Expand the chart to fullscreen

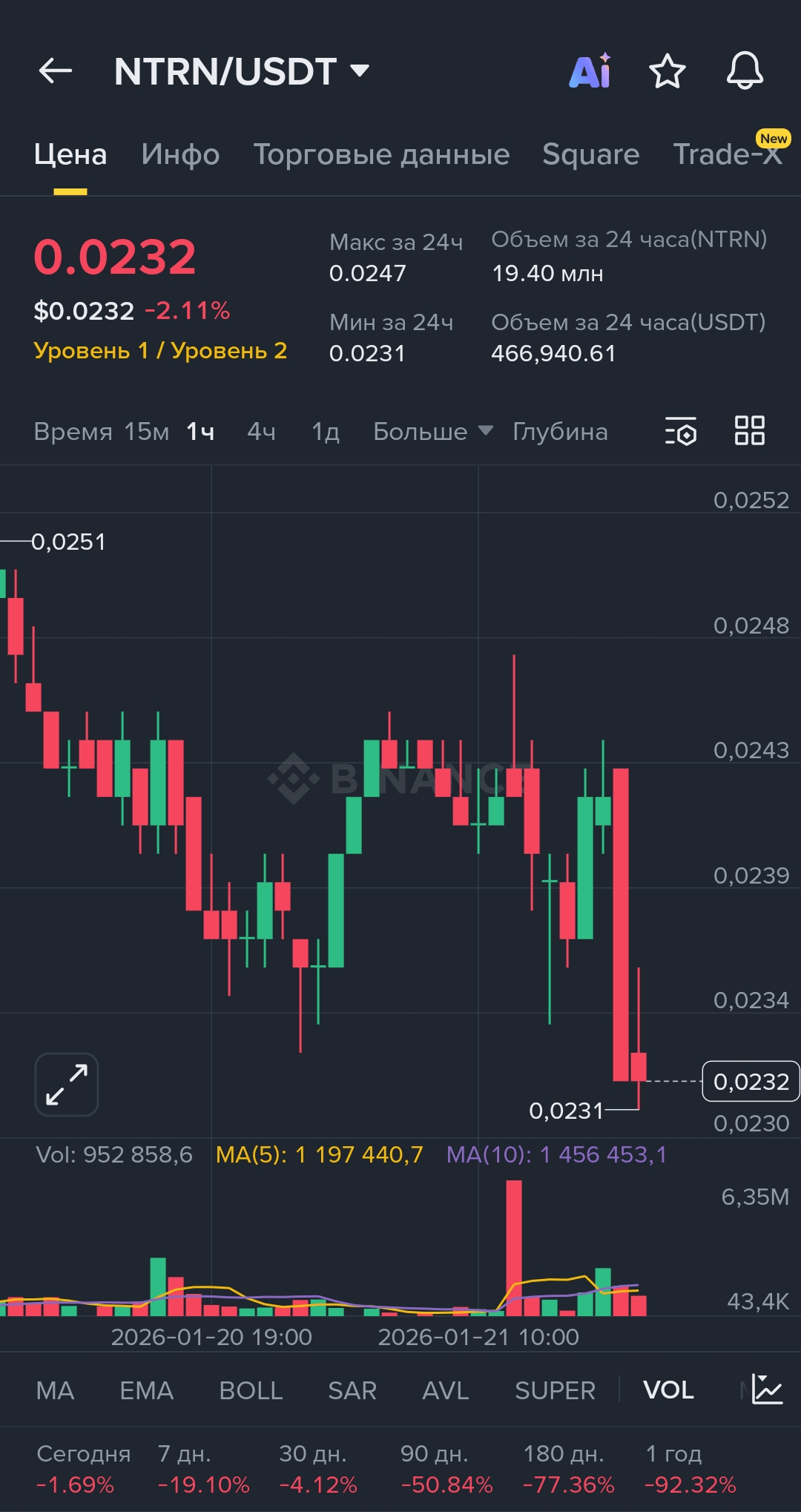pyautogui.click(x=67, y=1084)
